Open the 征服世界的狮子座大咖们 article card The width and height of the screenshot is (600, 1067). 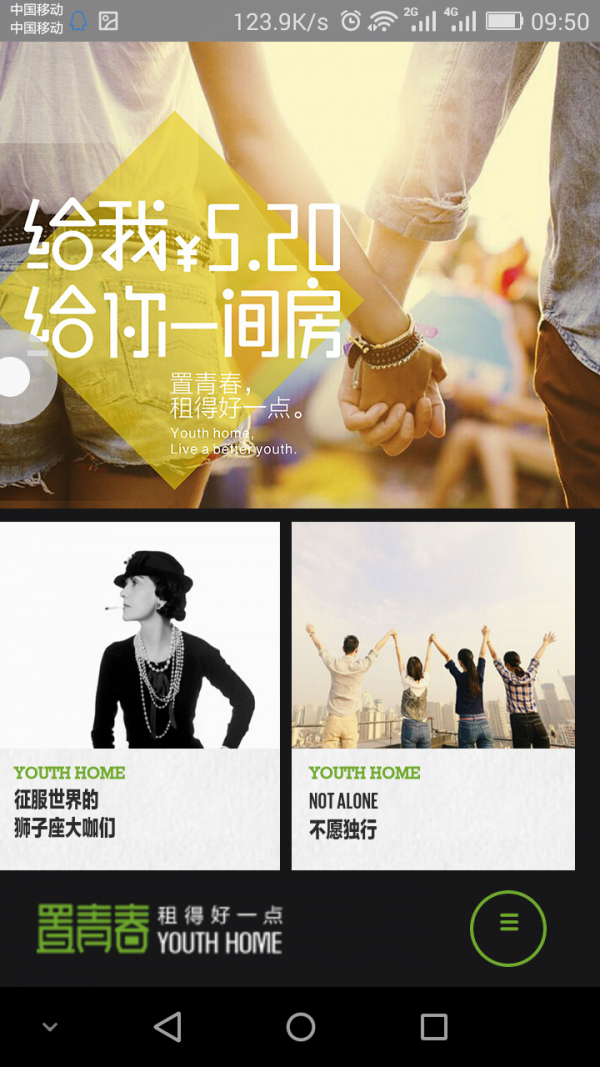click(139, 695)
